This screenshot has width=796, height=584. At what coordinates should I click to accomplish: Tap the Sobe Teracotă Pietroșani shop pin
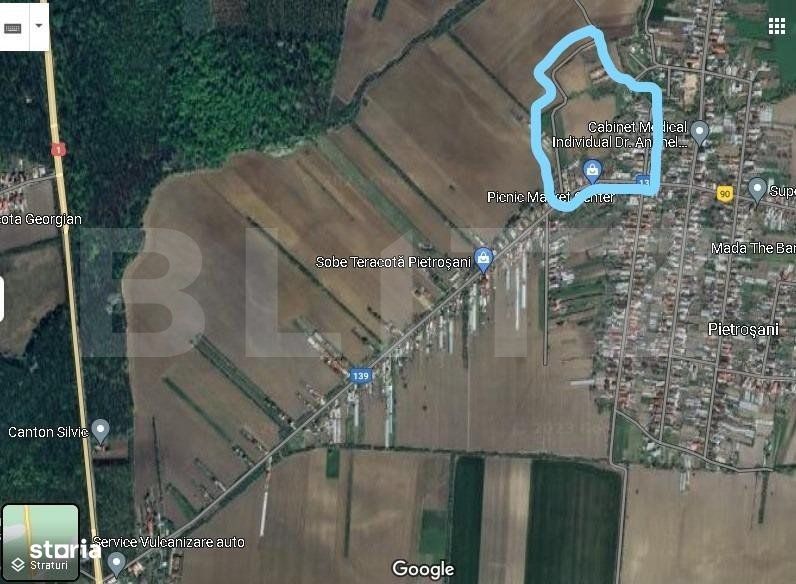(x=483, y=258)
